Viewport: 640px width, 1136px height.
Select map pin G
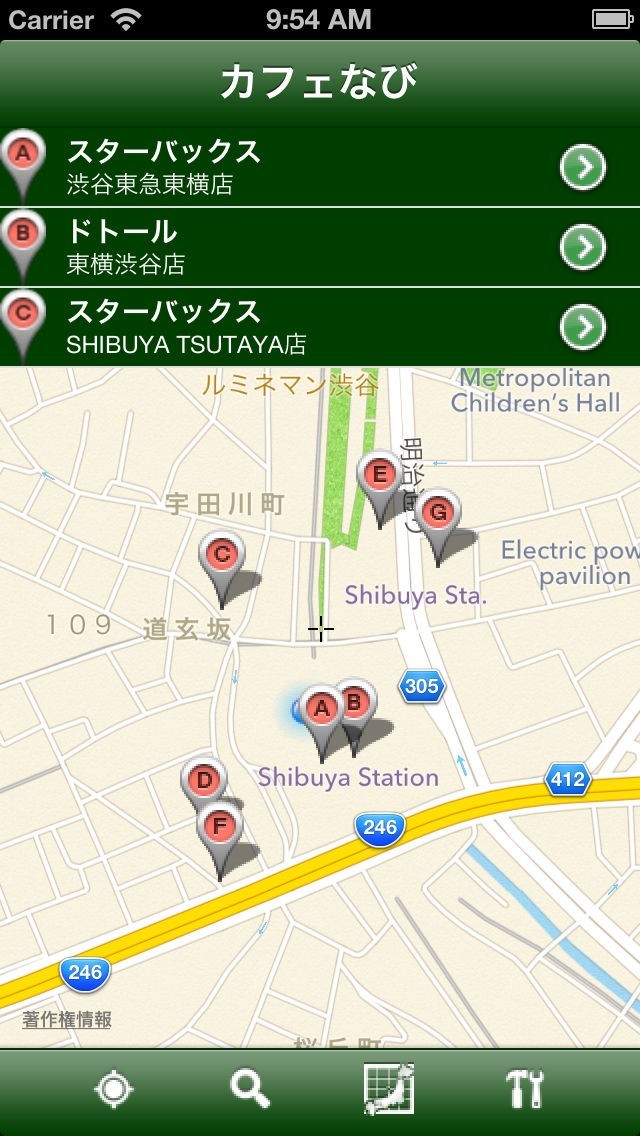437,515
